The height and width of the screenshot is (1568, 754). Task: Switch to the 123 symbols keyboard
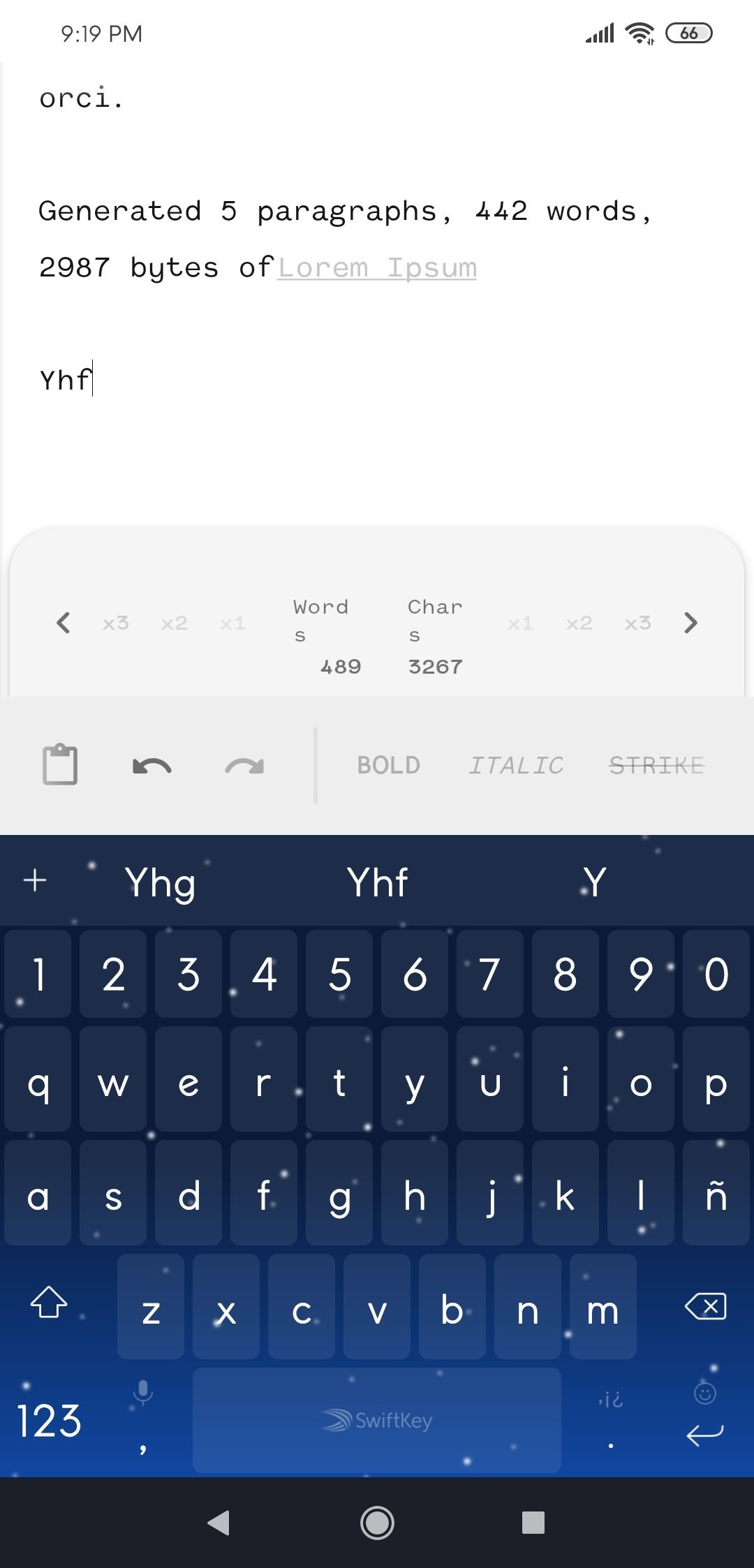pos(49,1421)
